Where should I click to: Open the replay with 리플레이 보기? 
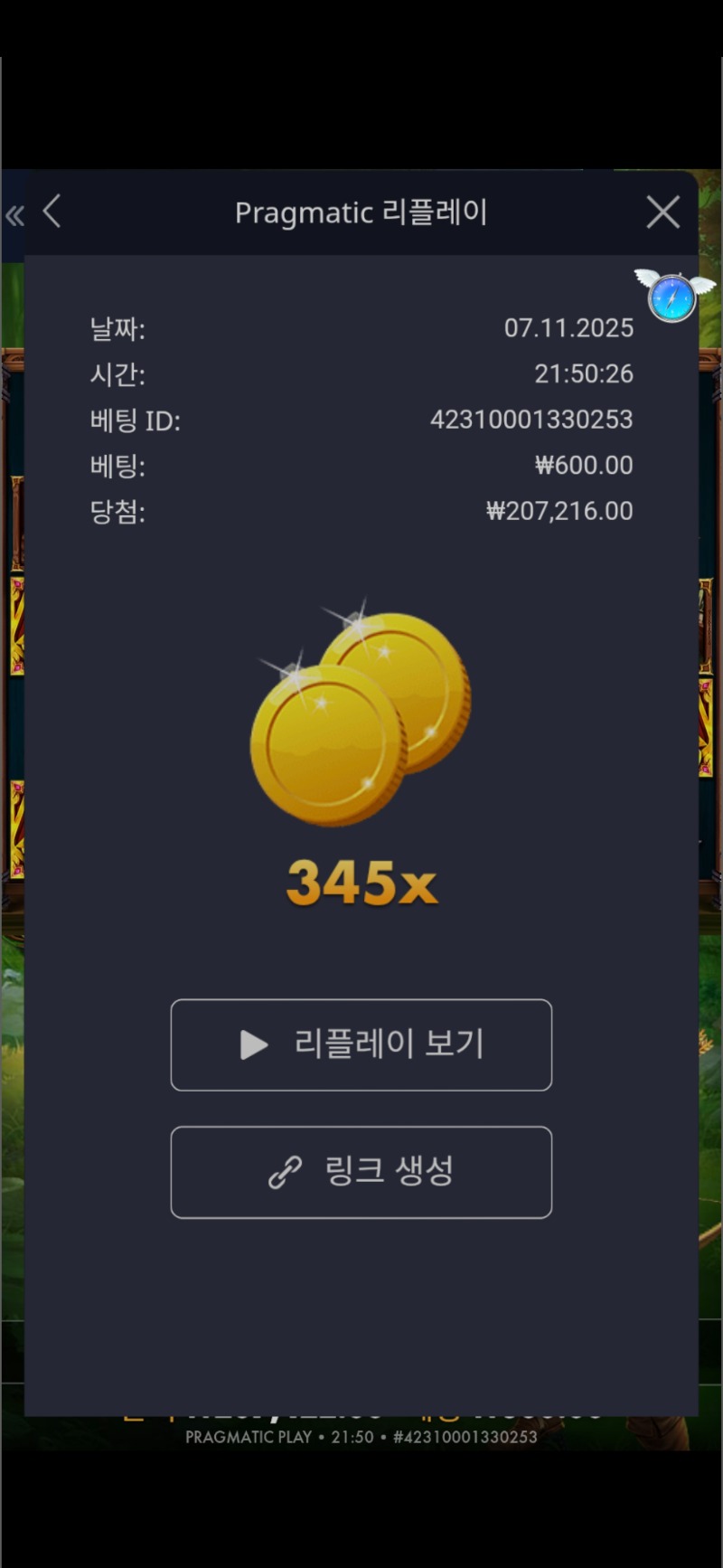(x=361, y=1045)
